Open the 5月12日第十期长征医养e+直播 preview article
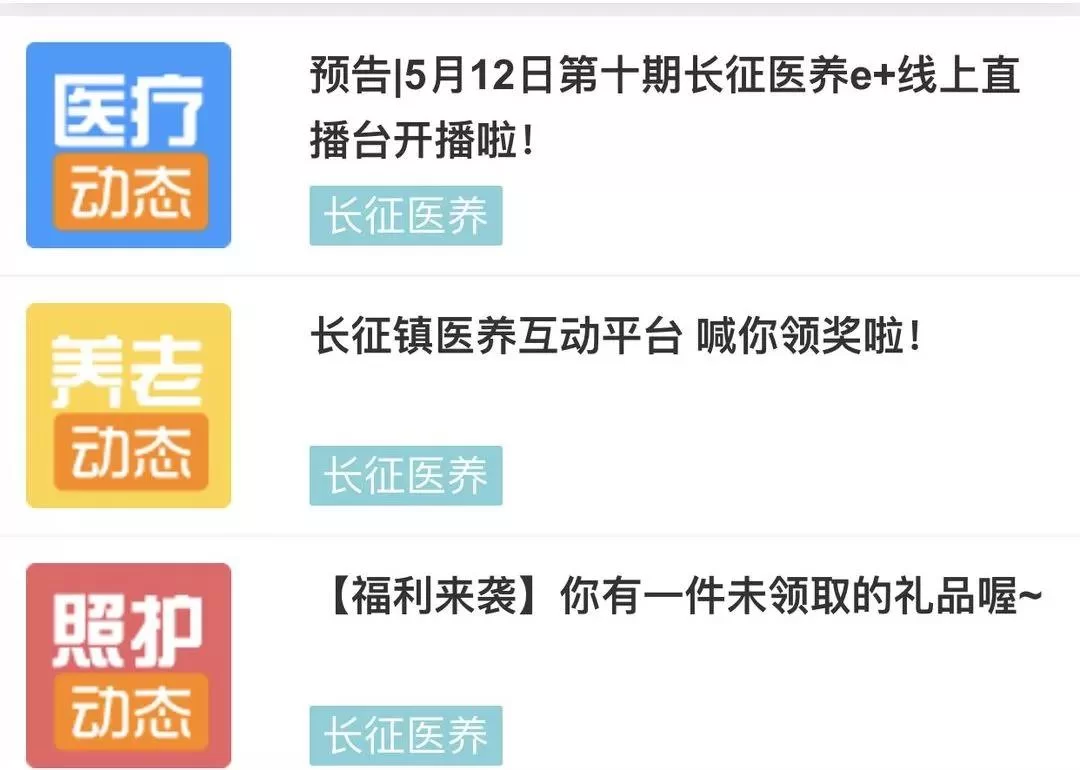This screenshot has width=1080, height=770. click(x=664, y=108)
